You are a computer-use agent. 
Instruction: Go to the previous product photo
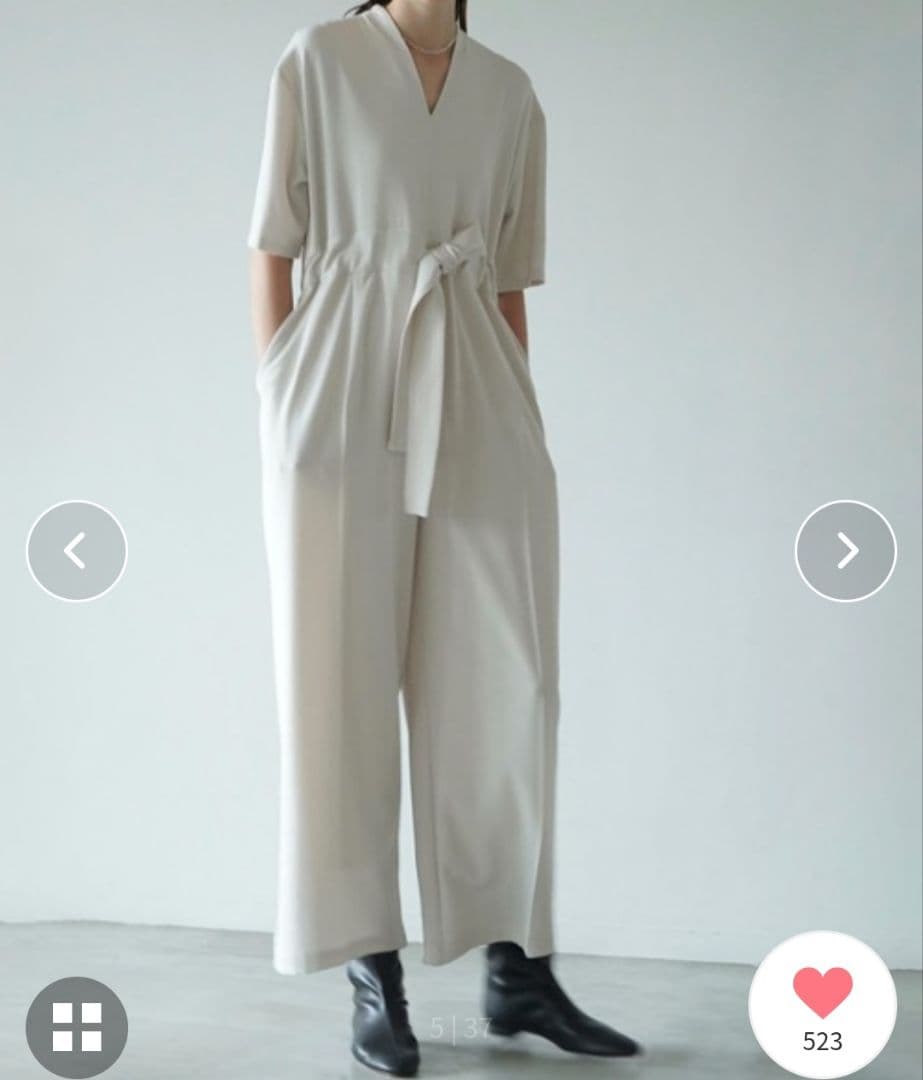(76, 551)
